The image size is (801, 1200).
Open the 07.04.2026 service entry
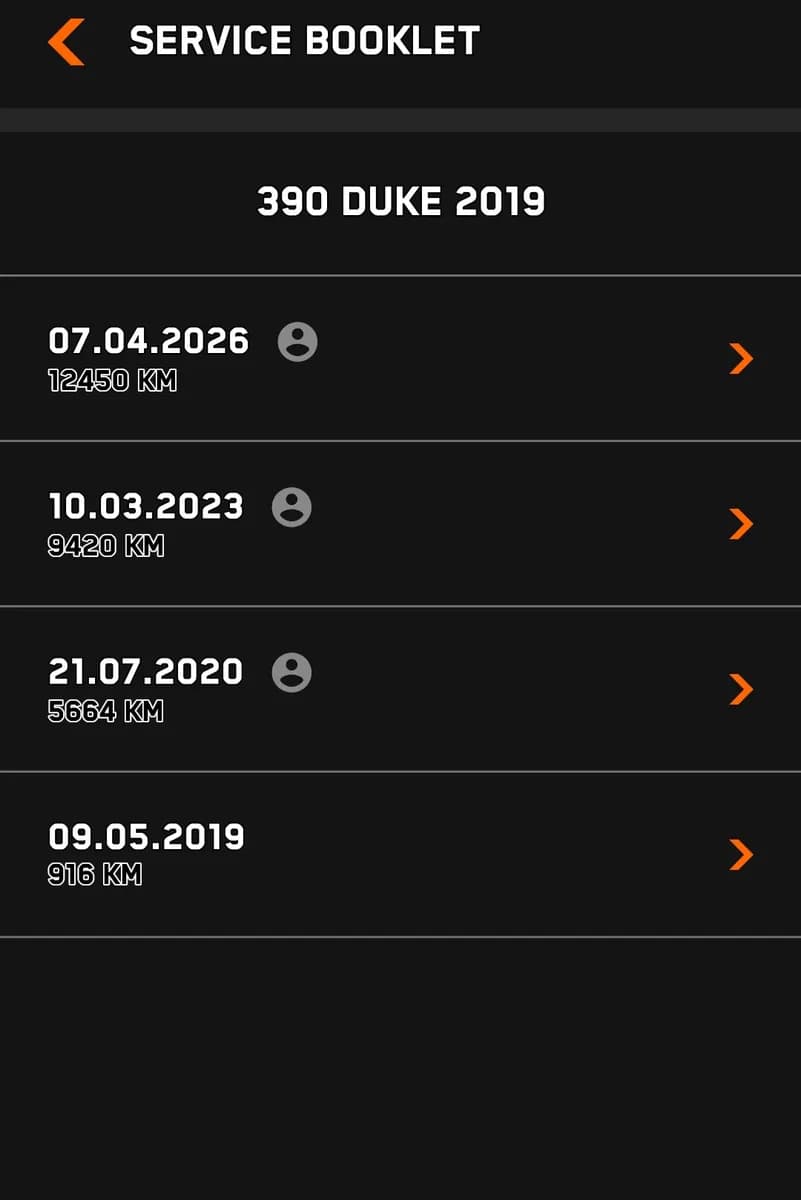(x=400, y=358)
